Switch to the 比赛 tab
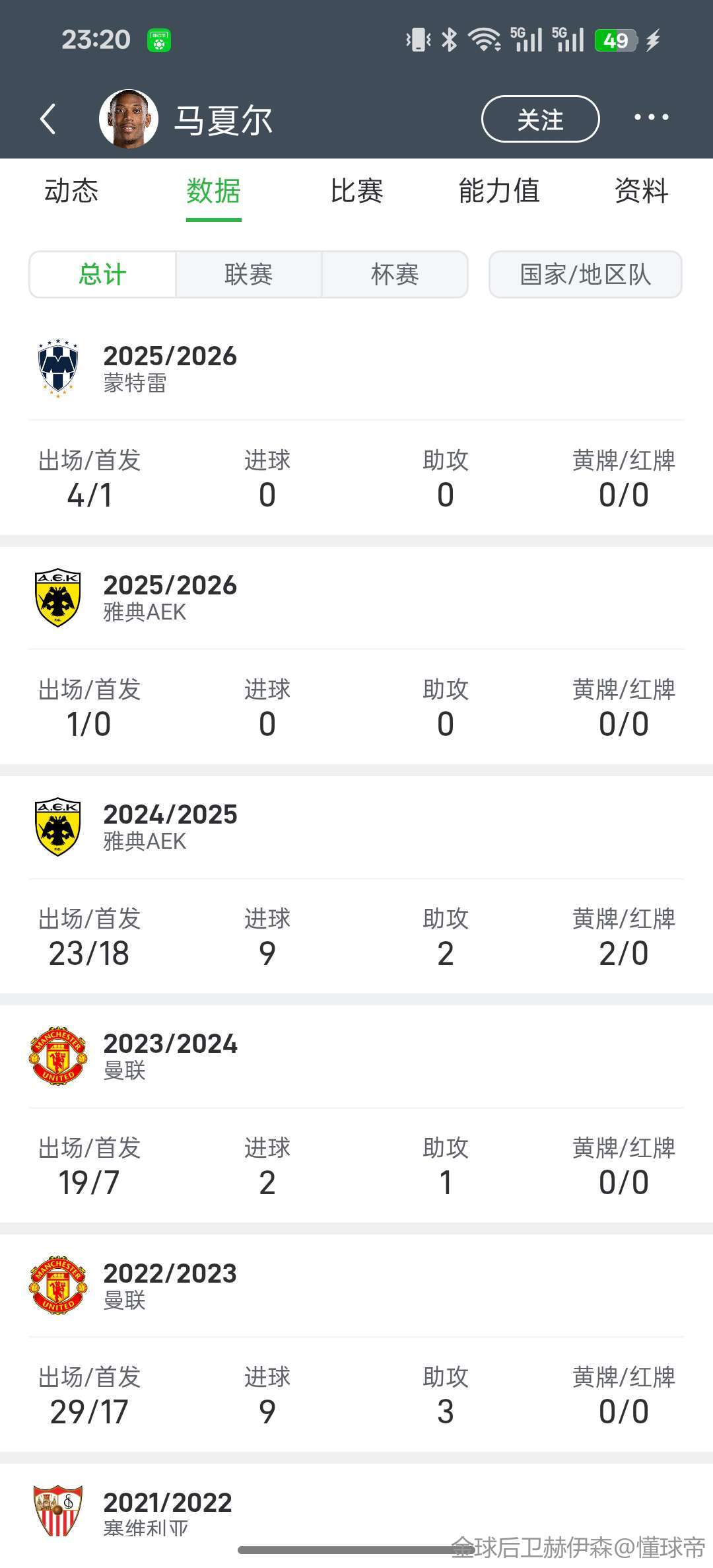 tap(356, 192)
